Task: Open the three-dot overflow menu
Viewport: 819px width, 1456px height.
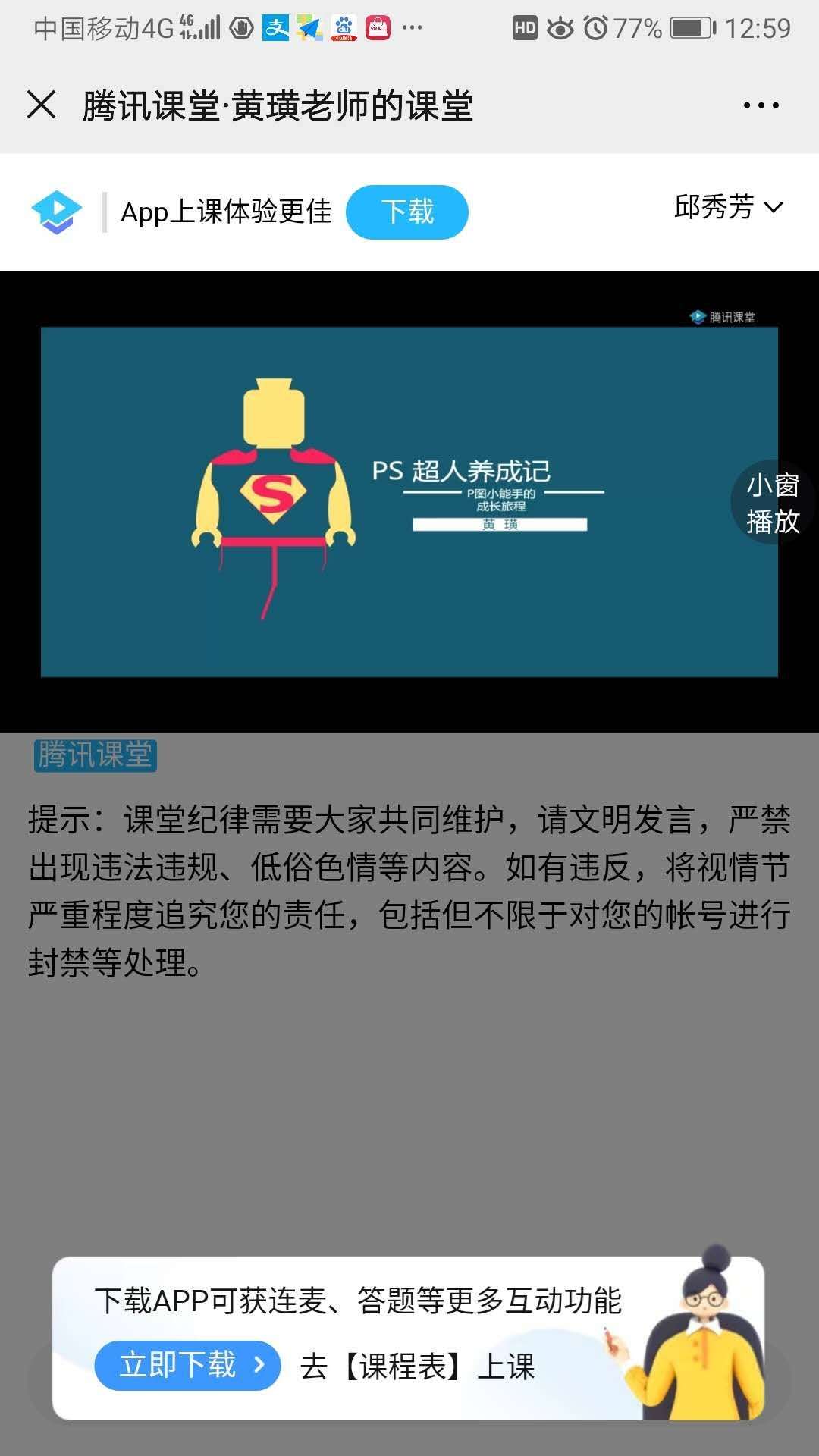Action: pos(761,105)
